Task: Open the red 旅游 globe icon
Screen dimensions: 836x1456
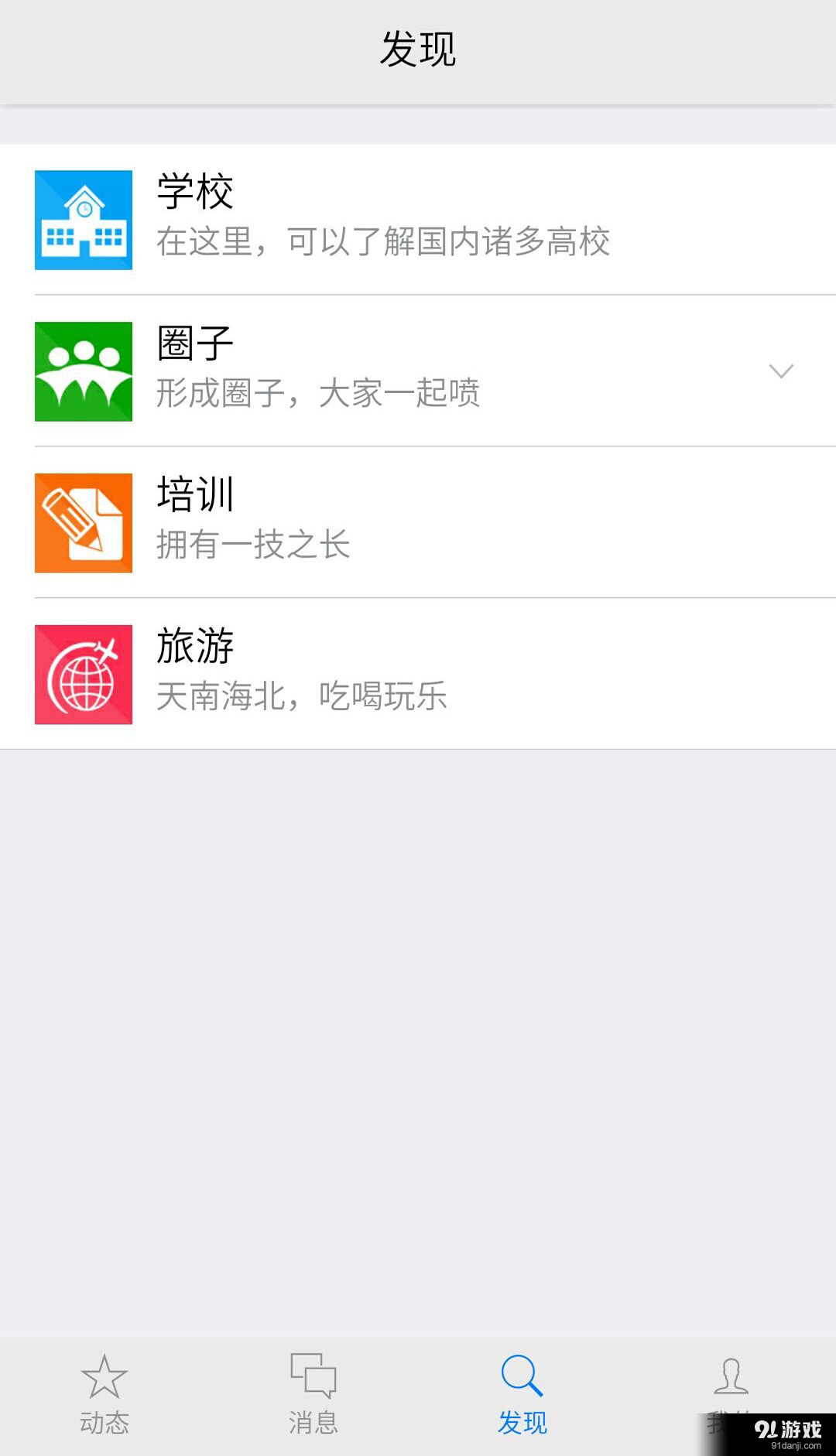Action: (83, 673)
